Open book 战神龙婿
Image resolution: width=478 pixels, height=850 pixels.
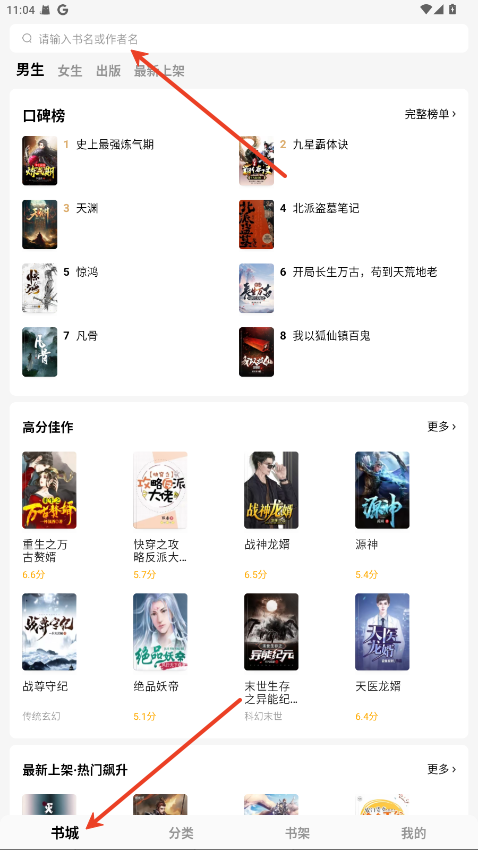click(271, 516)
